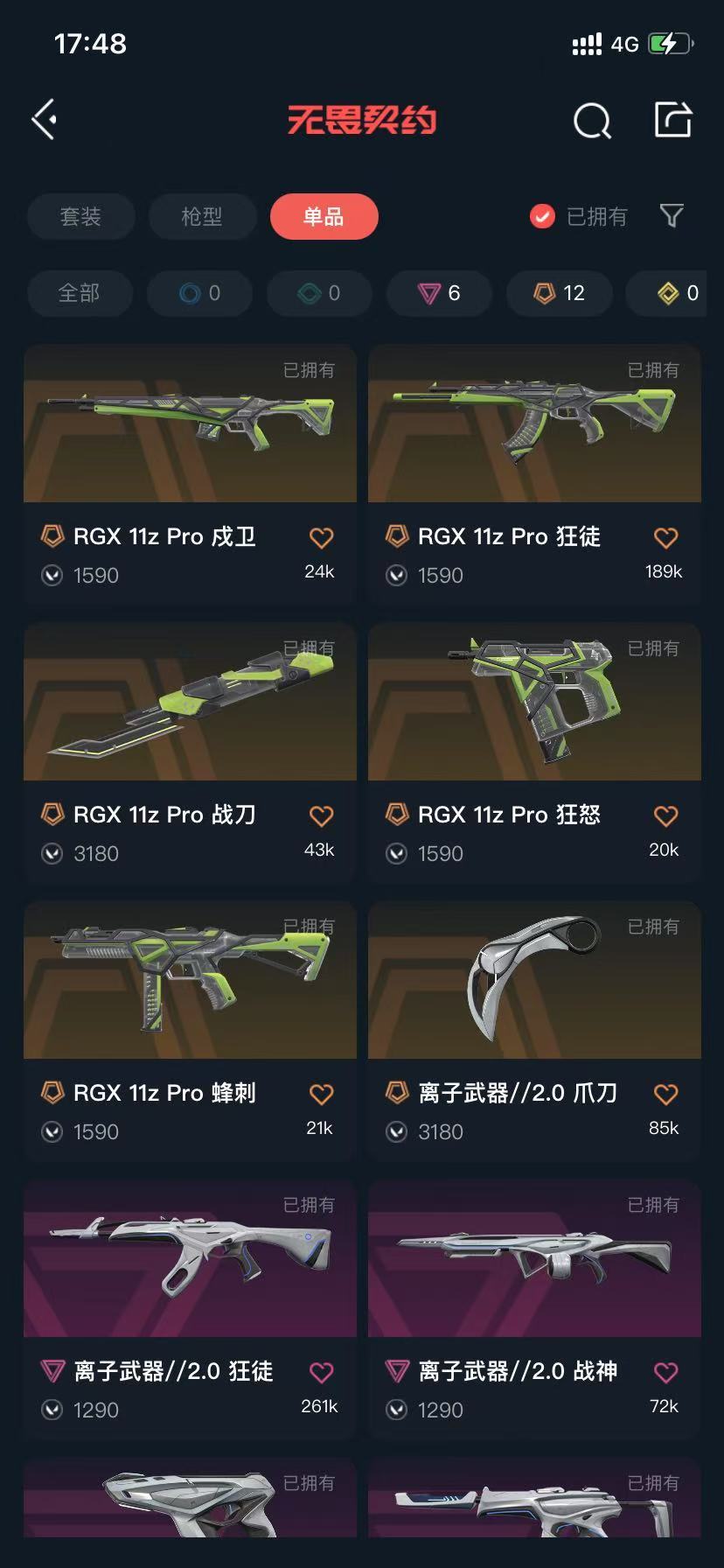
Task: Open the RGX 11z Pro 蜂刺 card
Action: pyautogui.click(x=190, y=1030)
